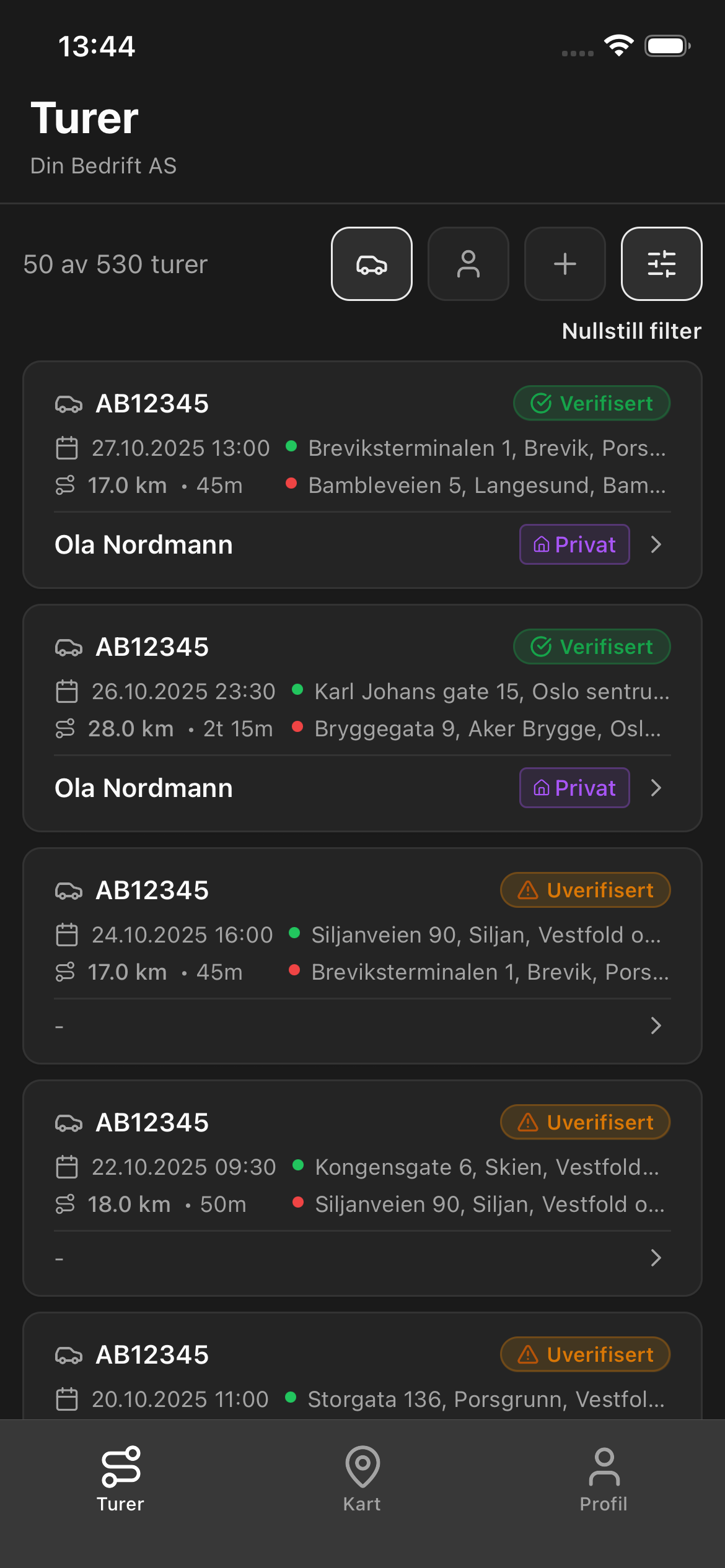Open the trip from 24.10.2025 16:00
The height and width of the screenshot is (1568, 725).
(x=362, y=956)
